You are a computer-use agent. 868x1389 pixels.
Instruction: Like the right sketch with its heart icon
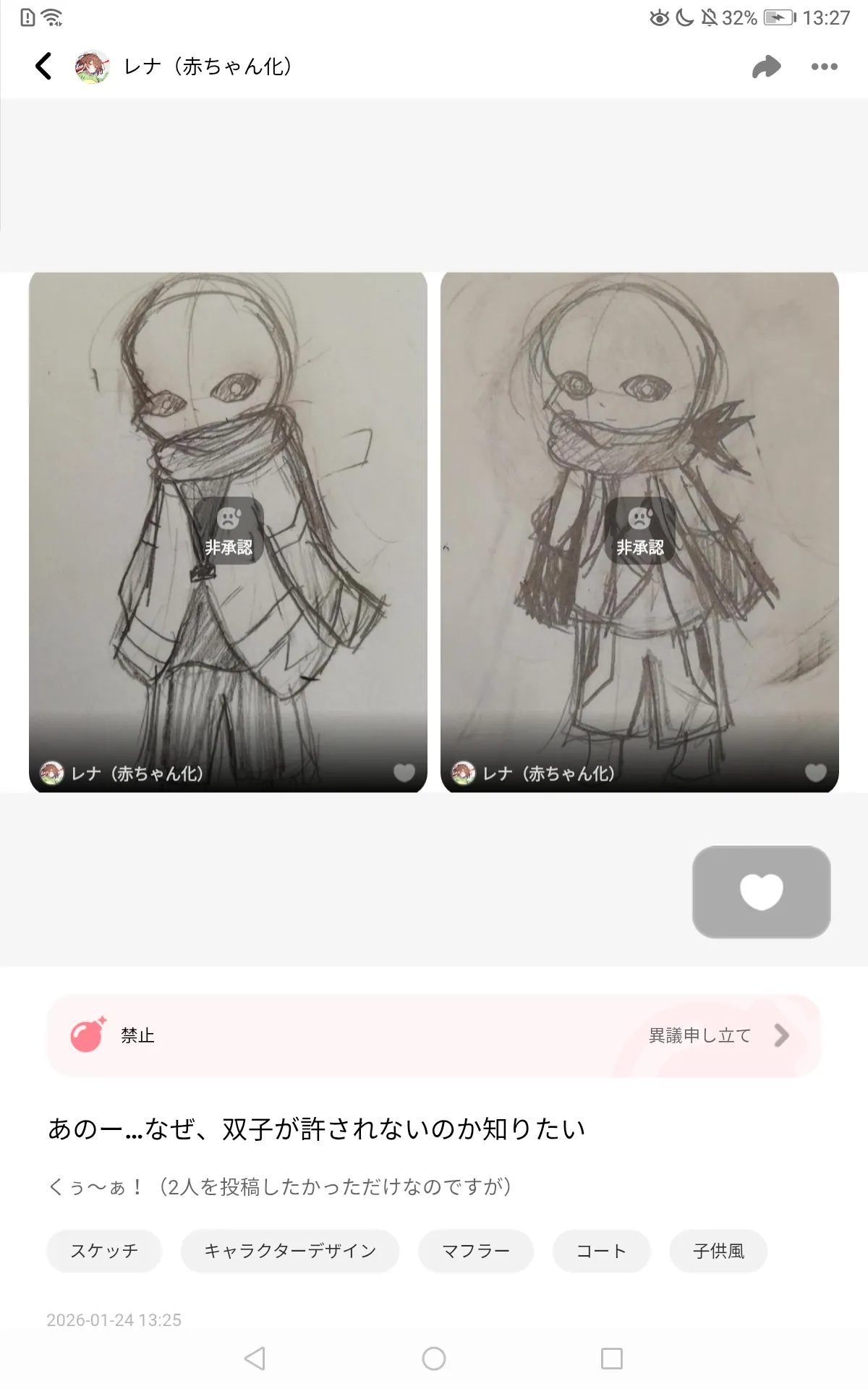[x=815, y=773]
